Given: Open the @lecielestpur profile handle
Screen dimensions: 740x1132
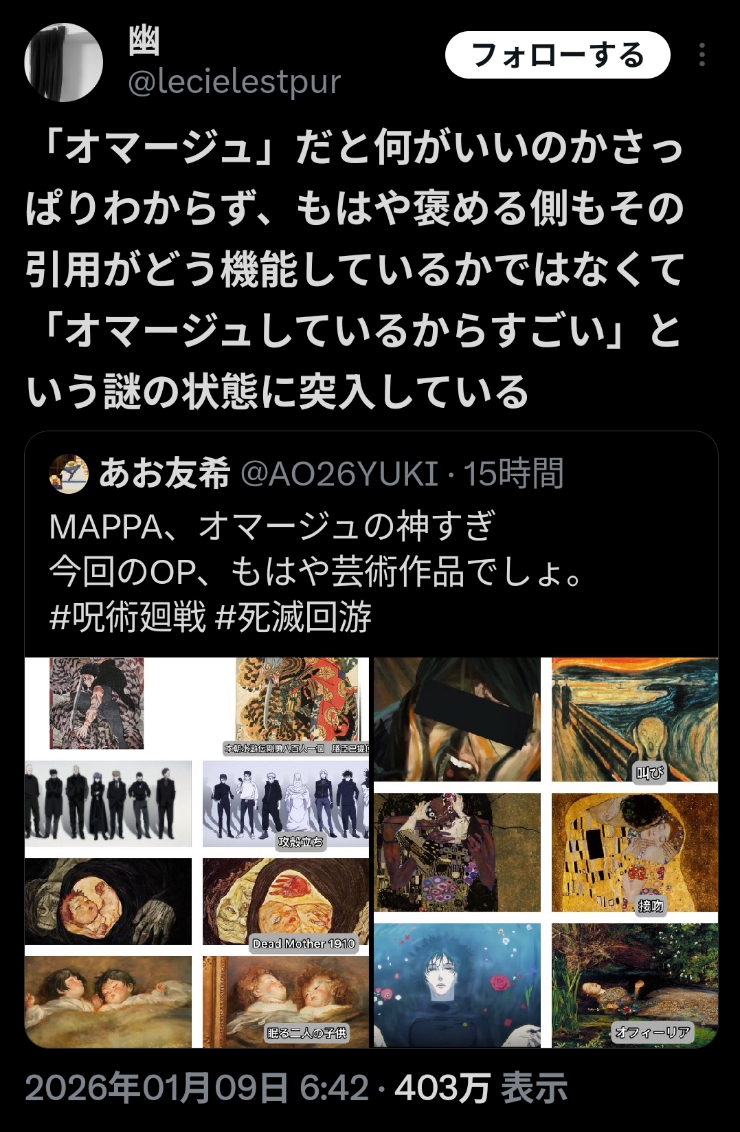Looking at the screenshot, I should tap(235, 82).
